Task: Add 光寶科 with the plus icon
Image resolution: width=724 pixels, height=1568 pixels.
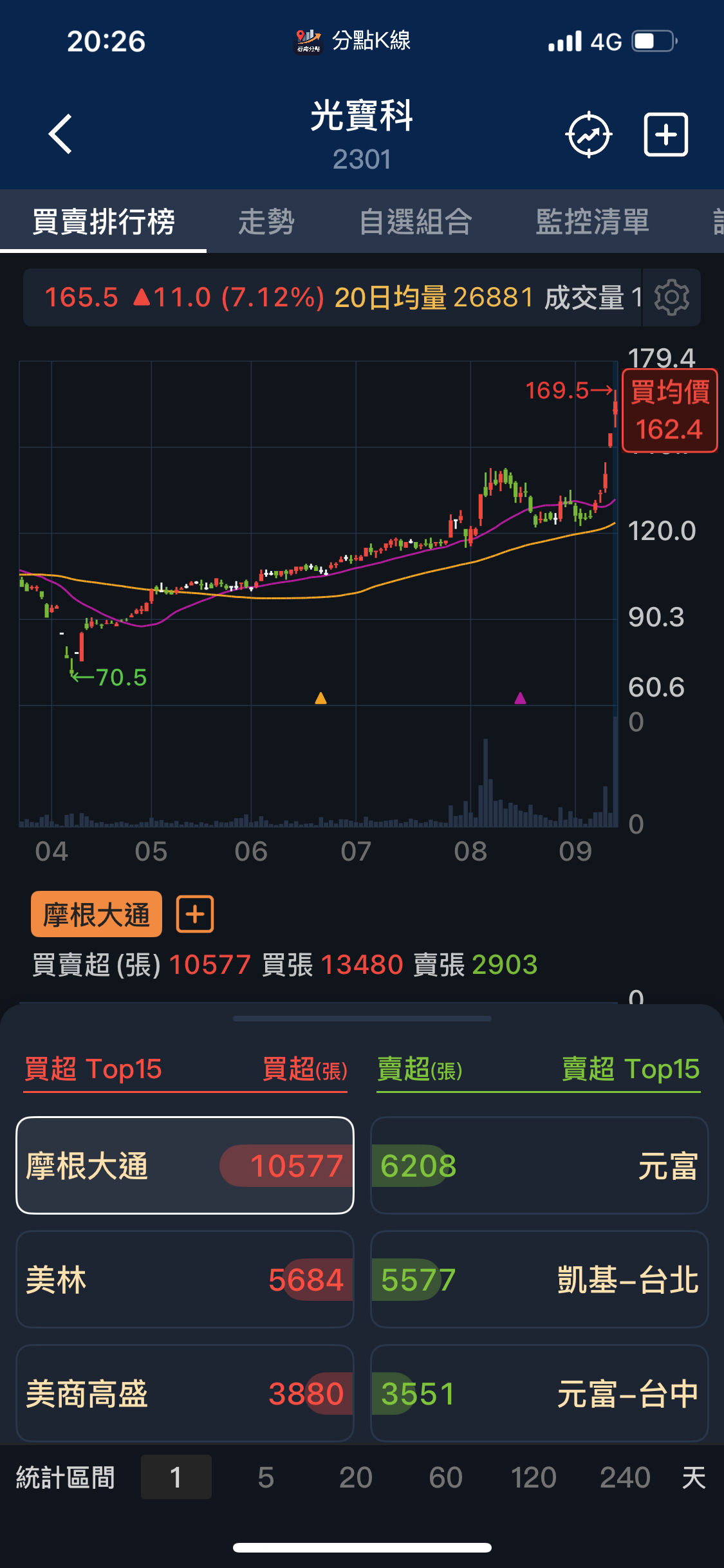Action: (x=665, y=135)
